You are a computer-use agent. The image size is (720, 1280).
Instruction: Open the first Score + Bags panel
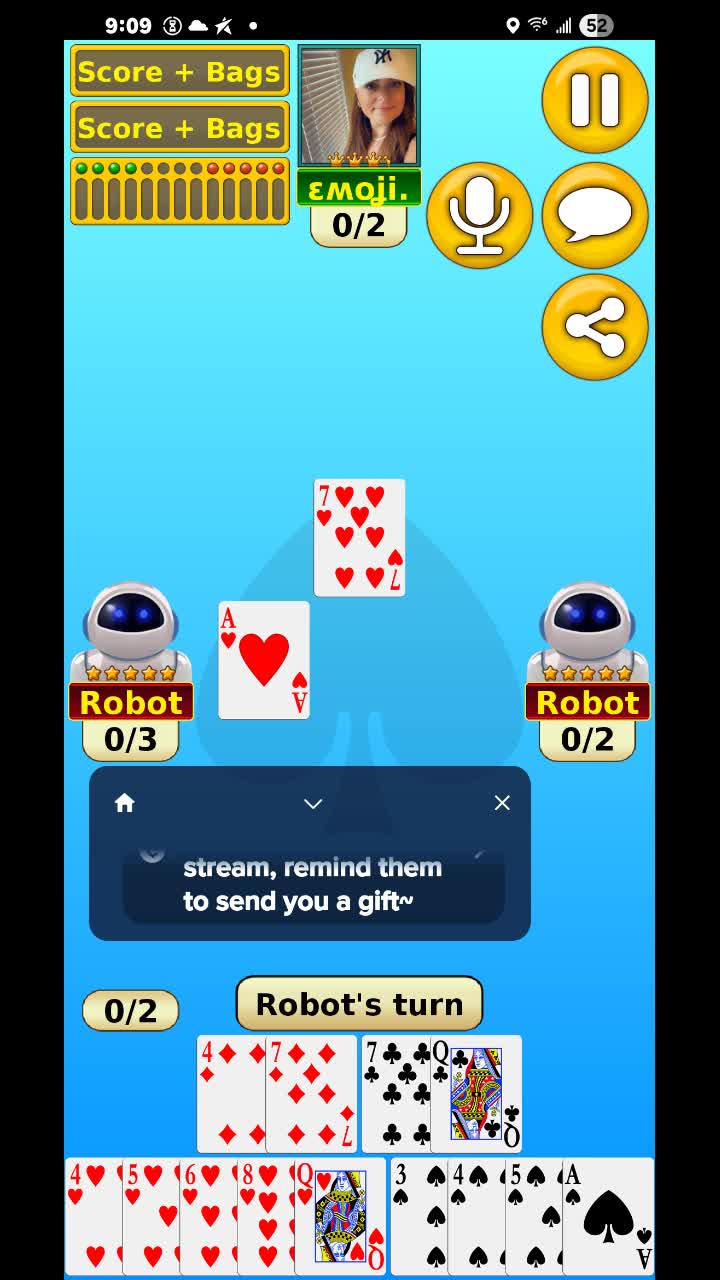180,72
